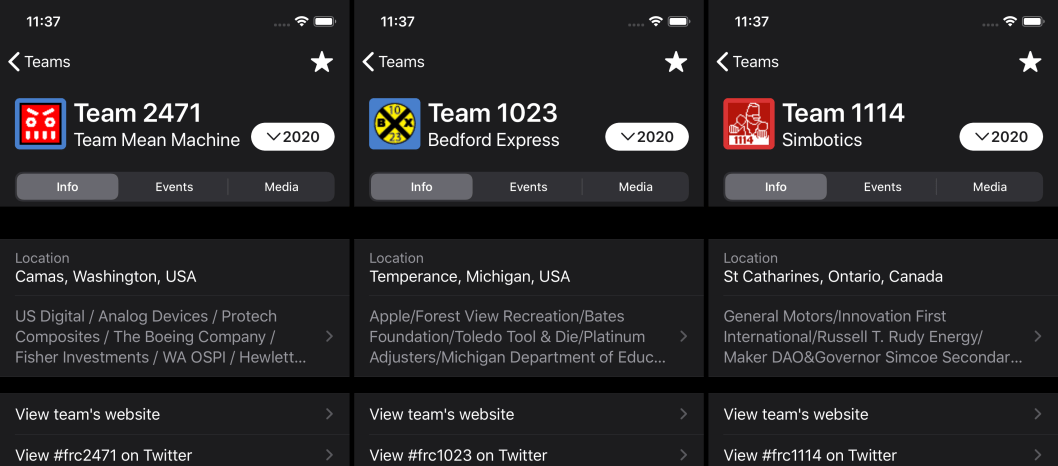
Task: Switch to Events tab for Team 2471
Action: [174, 187]
